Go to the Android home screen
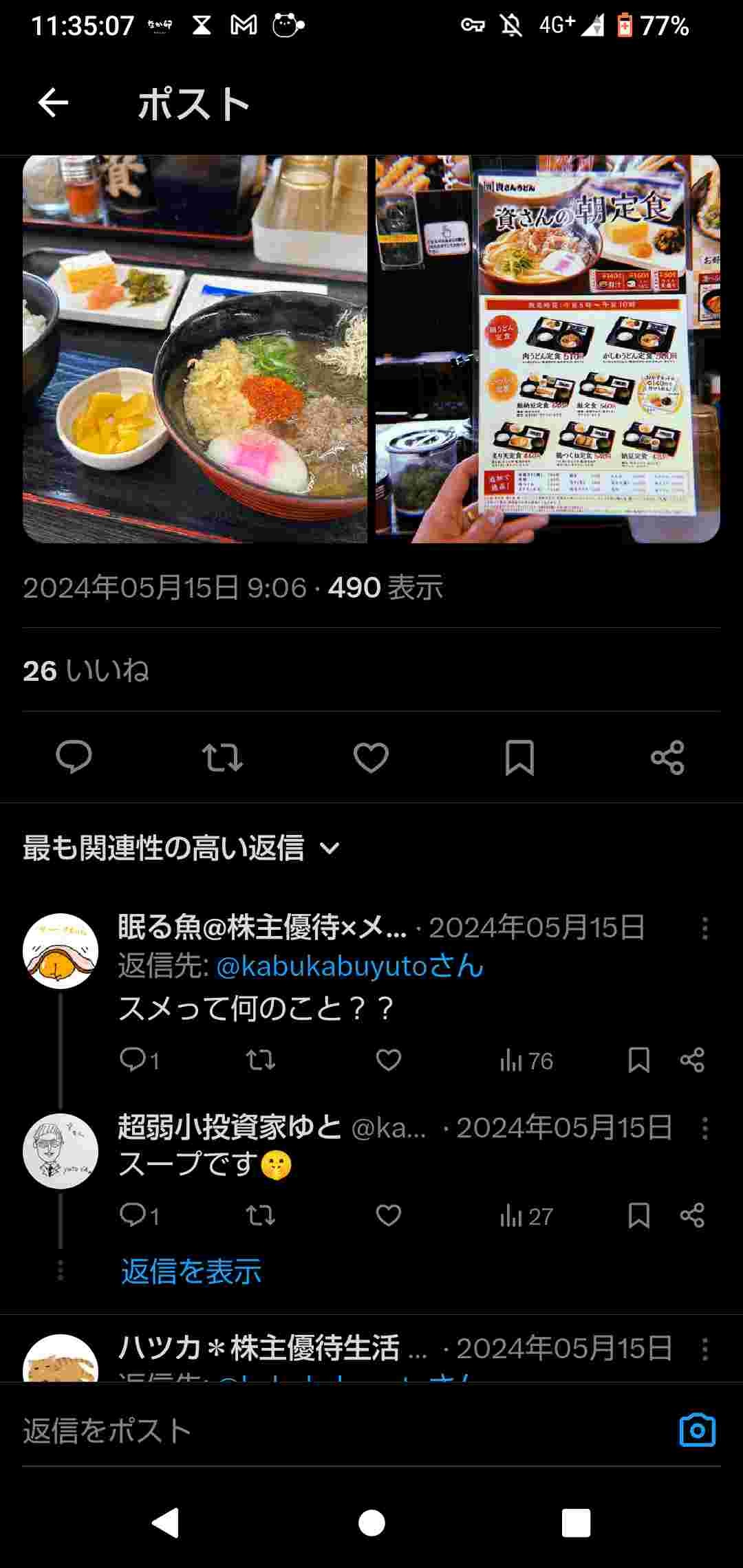The image size is (743, 1568). click(x=371, y=1523)
